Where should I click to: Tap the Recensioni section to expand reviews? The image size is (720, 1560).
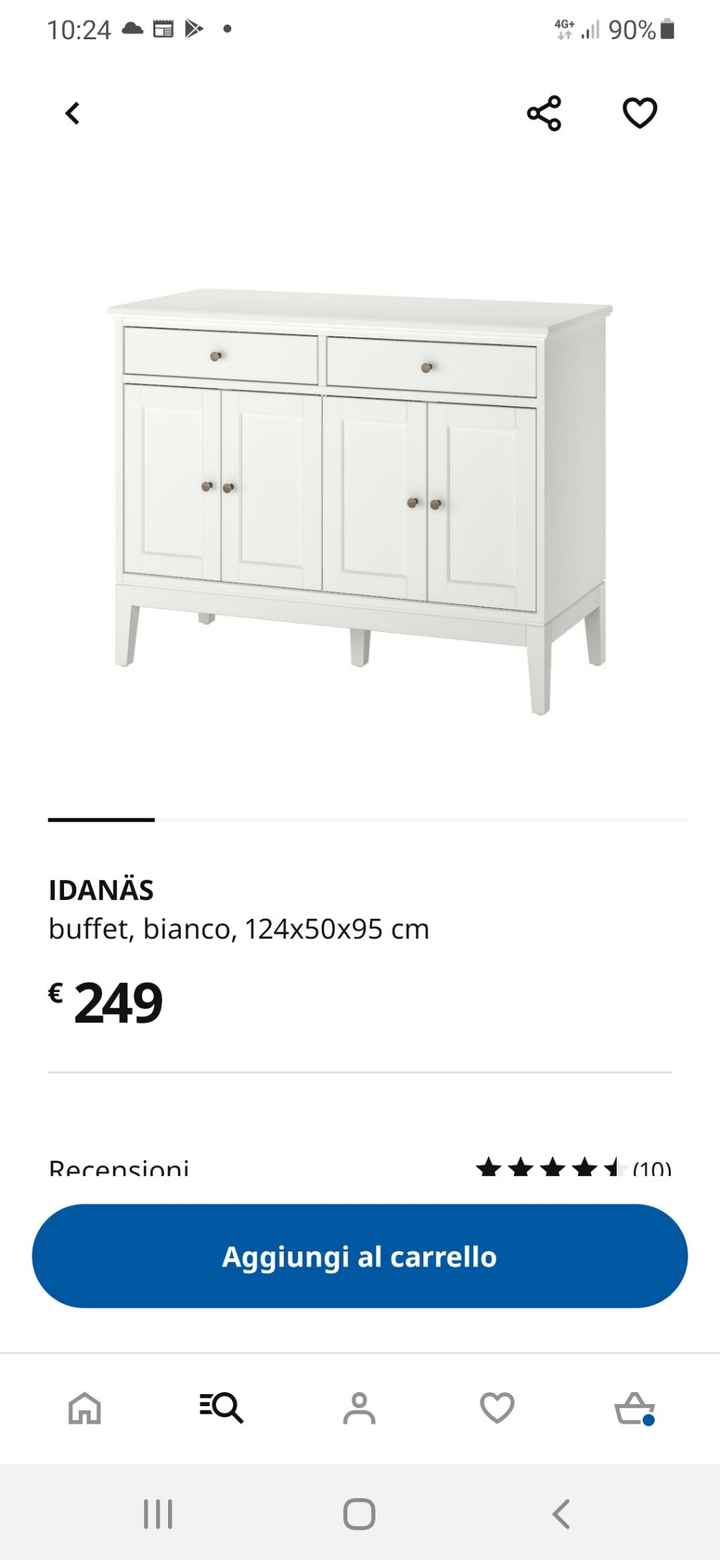point(120,1165)
